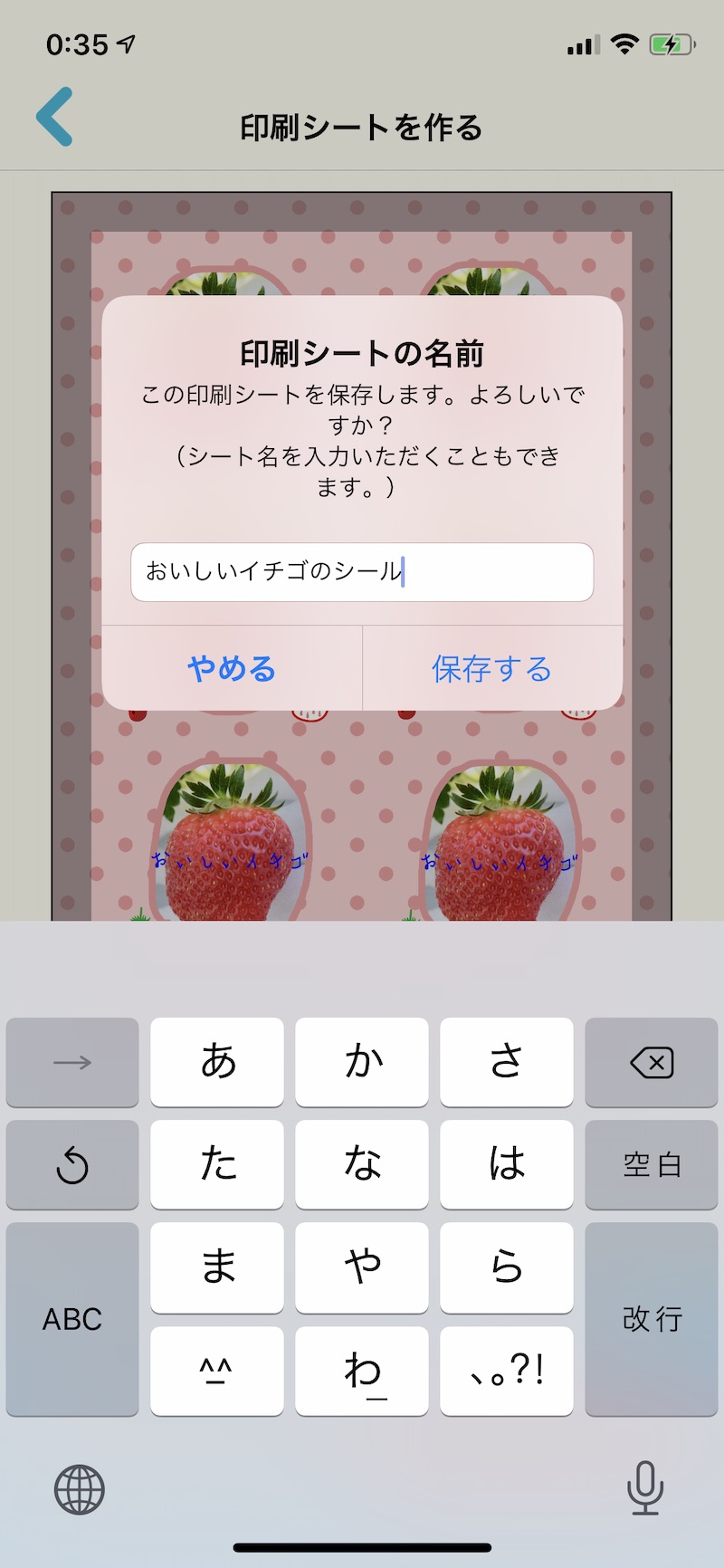The height and width of the screenshot is (1568, 724).
Task: Tap the 改行 return key
Action: [652, 1318]
